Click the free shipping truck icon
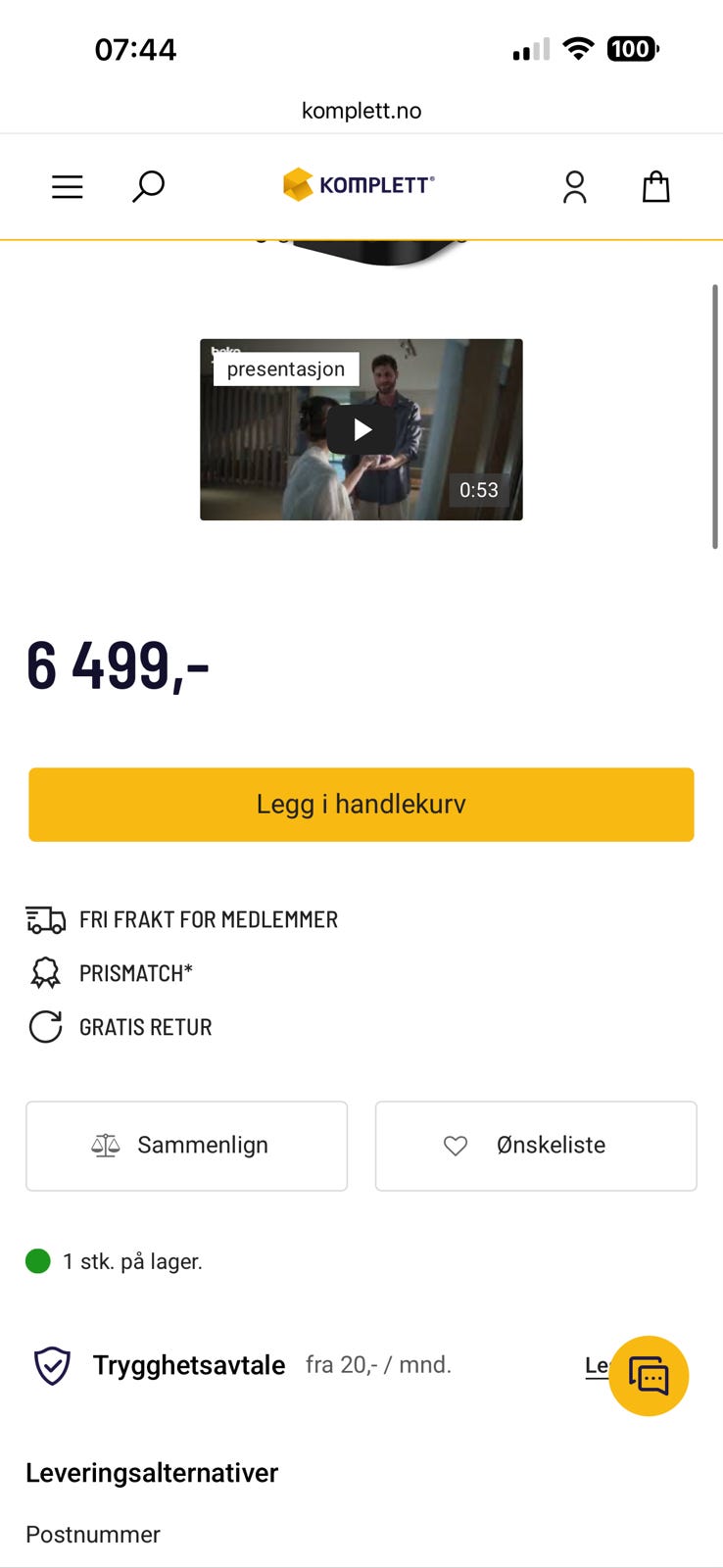This screenshot has height=1568, width=723. pos(43,919)
